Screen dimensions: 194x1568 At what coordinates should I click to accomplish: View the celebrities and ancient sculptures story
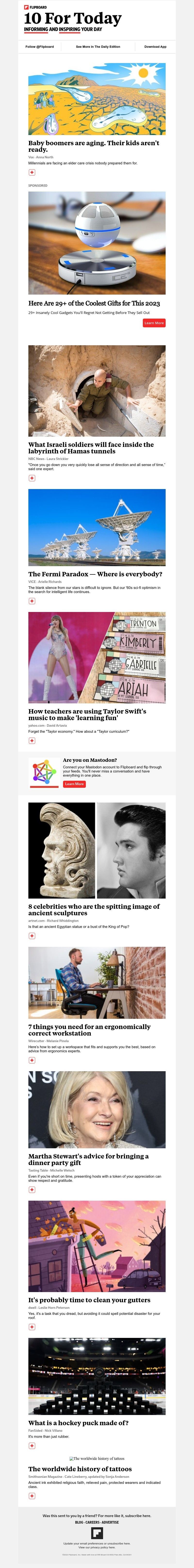(94, 909)
